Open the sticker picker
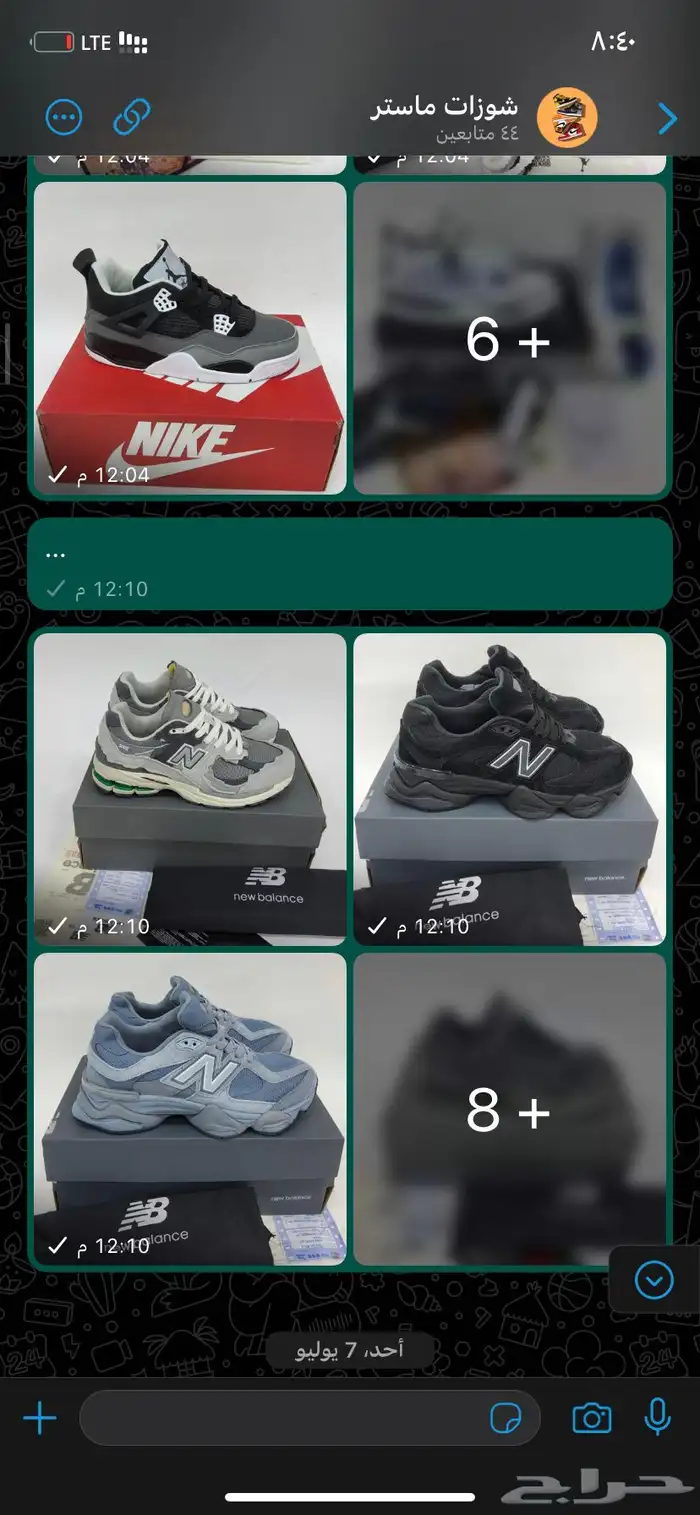This screenshot has height=1515, width=700. click(x=506, y=1418)
